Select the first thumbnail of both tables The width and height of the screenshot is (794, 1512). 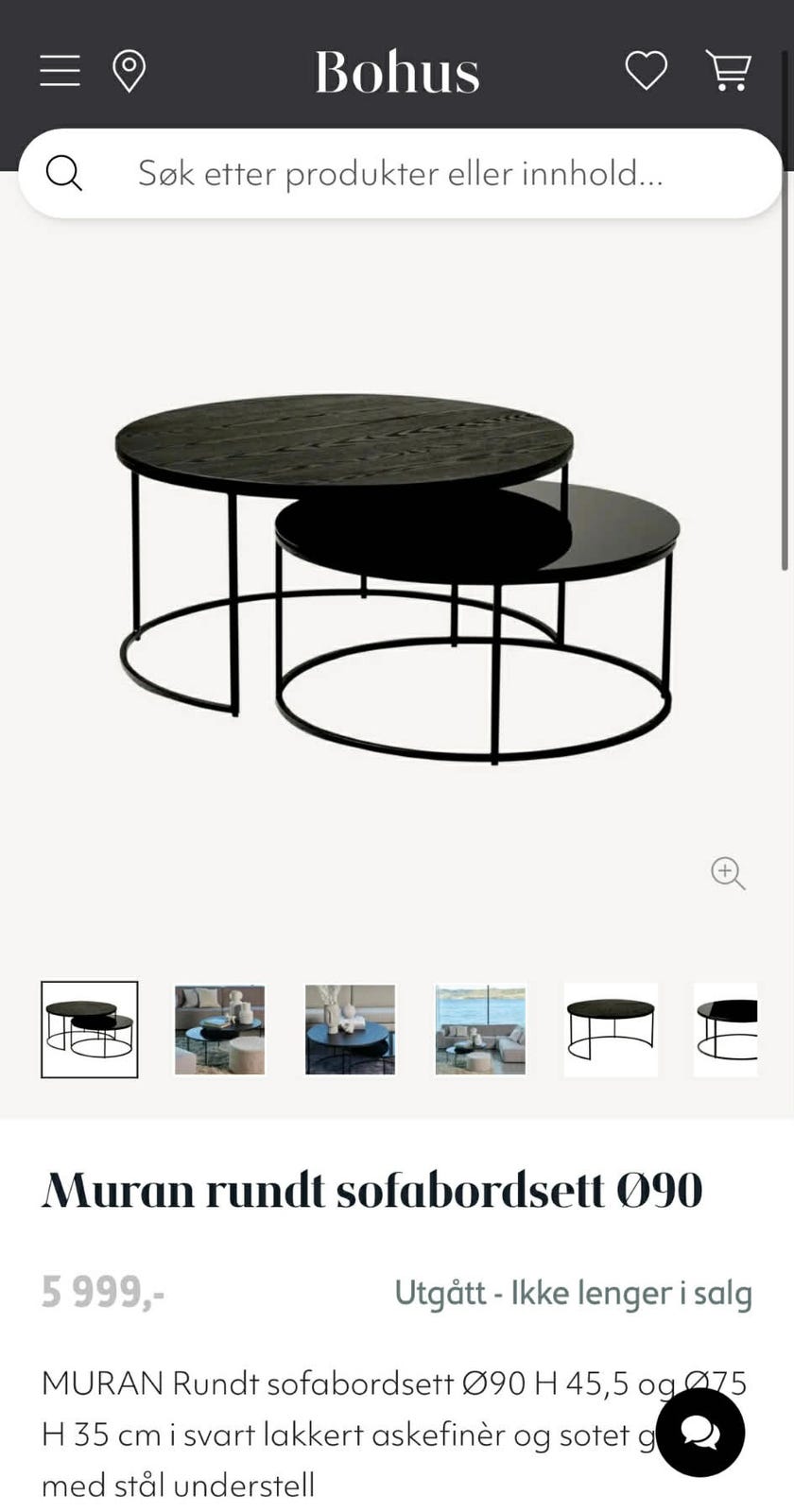click(x=90, y=1029)
